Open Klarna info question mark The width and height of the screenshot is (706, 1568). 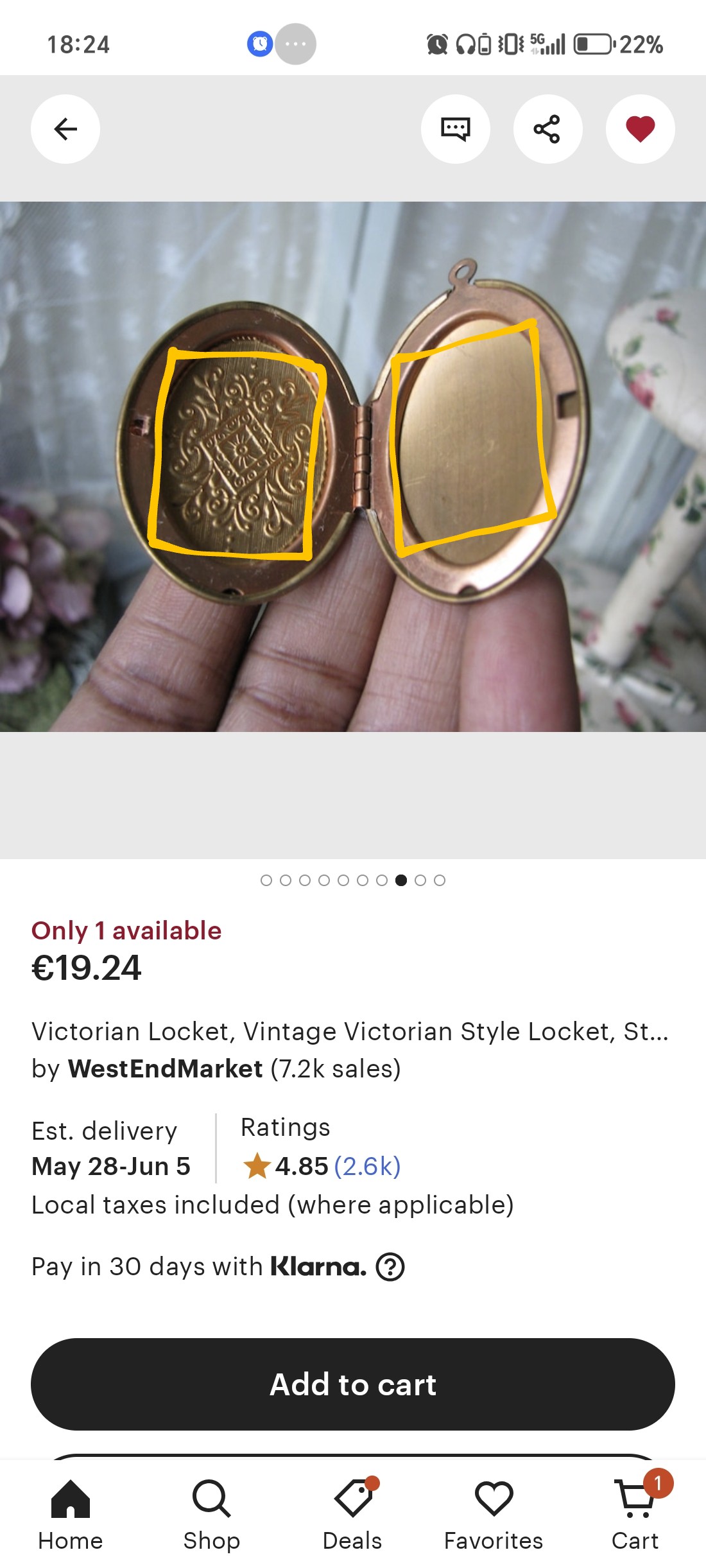(x=390, y=1267)
